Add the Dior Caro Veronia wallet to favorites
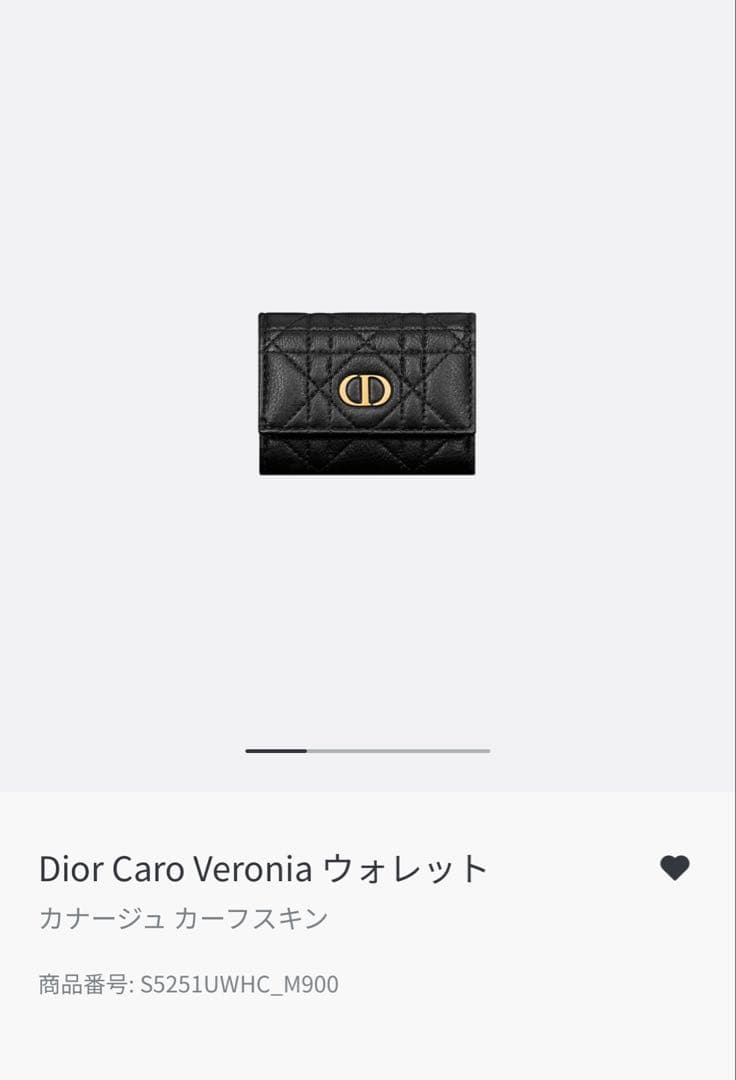This screenshot has height=1080, width=736. (677, 869)
